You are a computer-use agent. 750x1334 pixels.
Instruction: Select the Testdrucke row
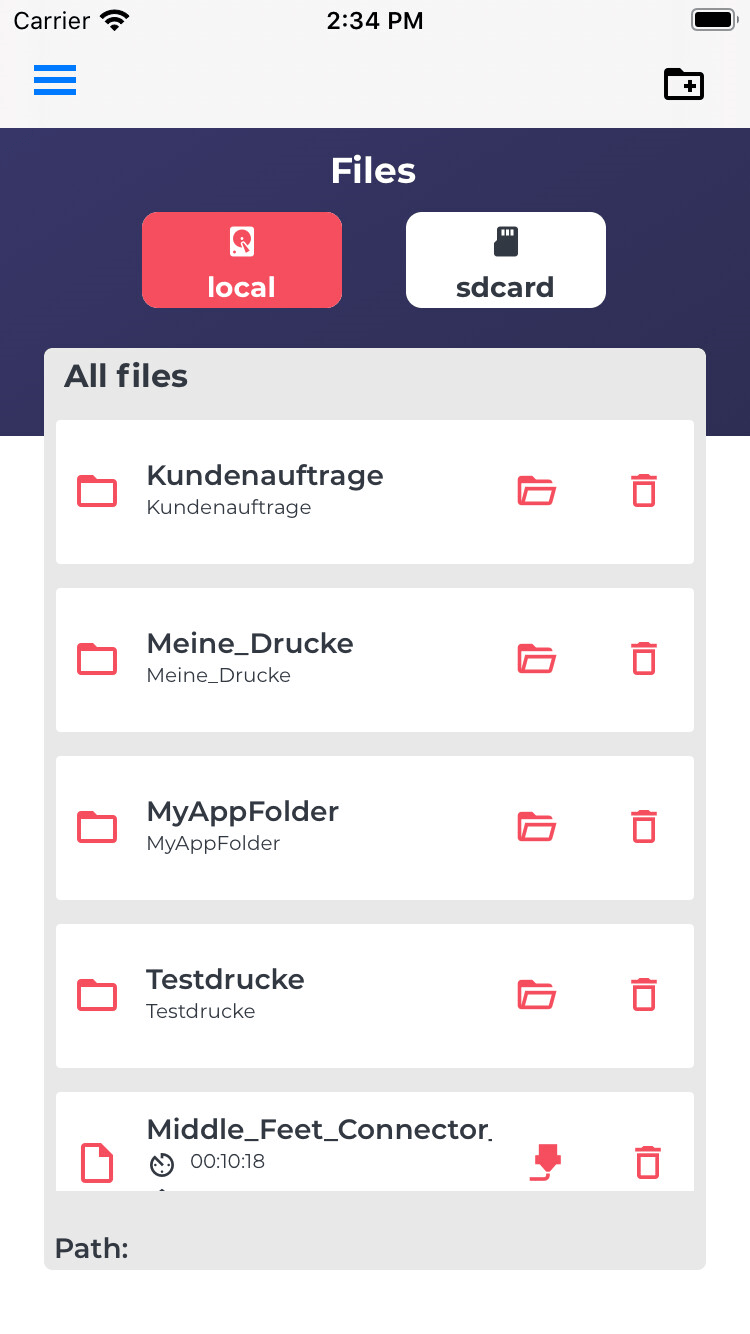[375, 996]
